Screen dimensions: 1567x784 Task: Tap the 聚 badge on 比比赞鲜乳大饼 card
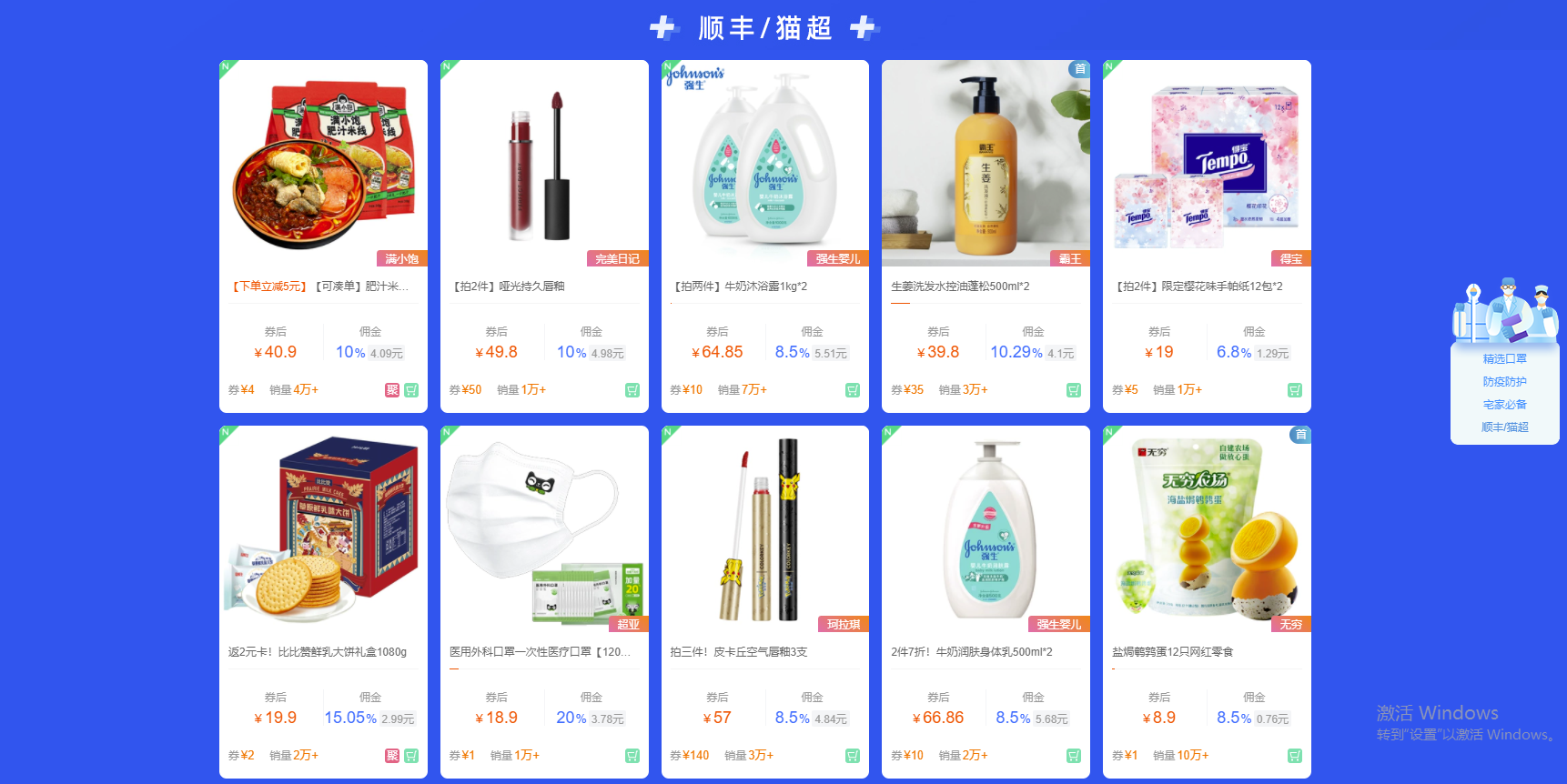click(392, 756)
